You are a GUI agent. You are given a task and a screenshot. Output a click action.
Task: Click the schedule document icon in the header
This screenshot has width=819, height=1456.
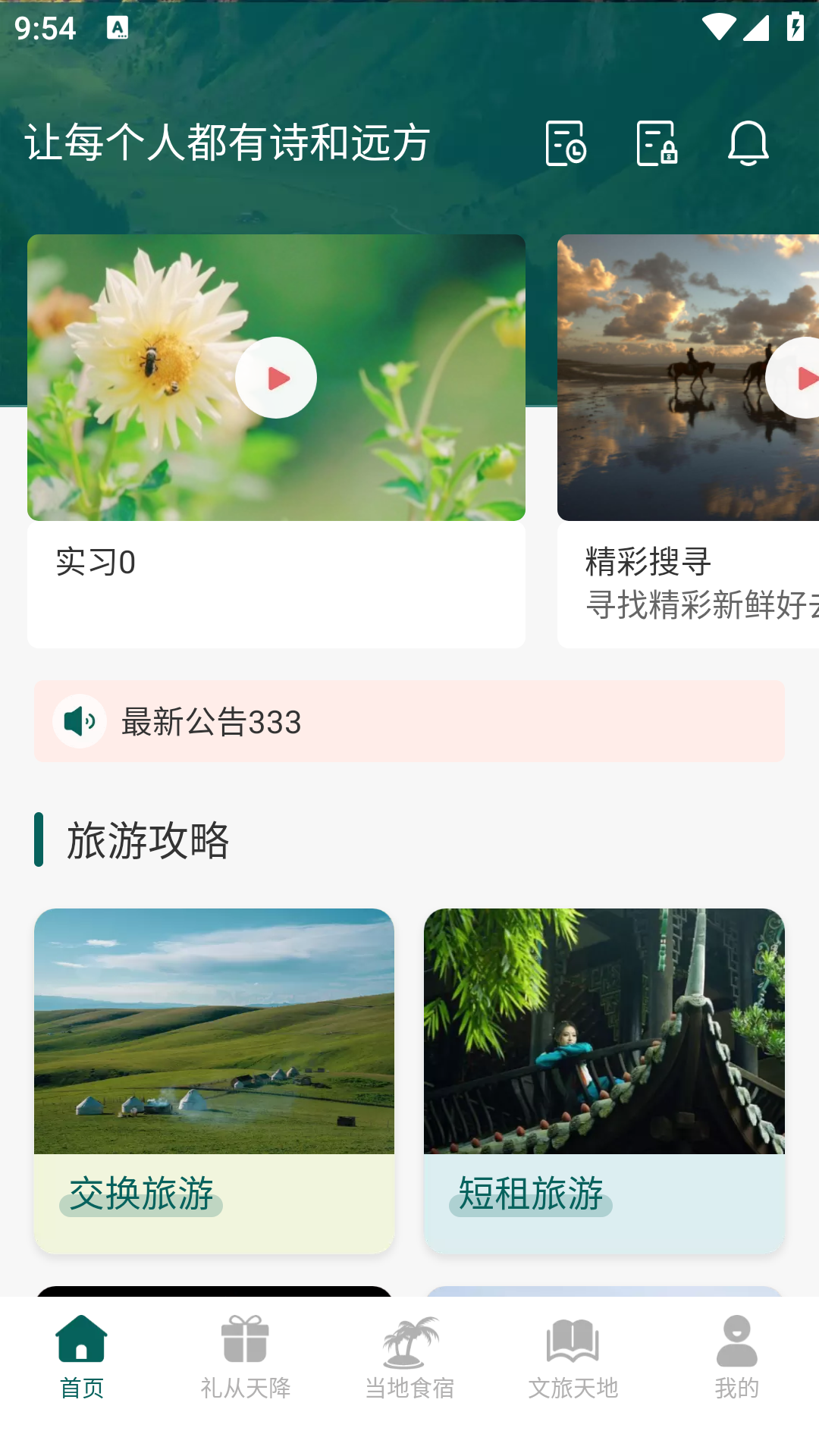565,144
